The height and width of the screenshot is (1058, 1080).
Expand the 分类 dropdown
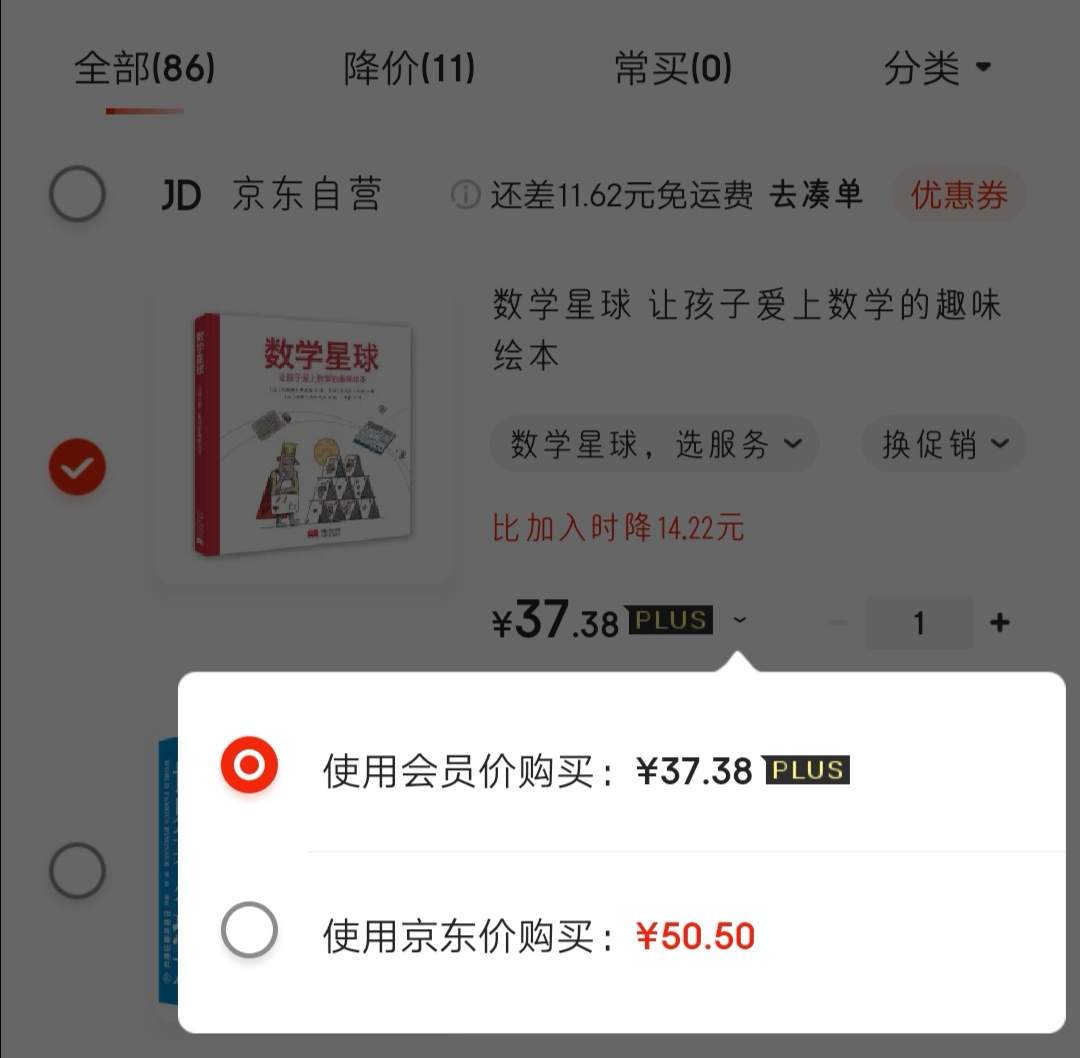936,69
